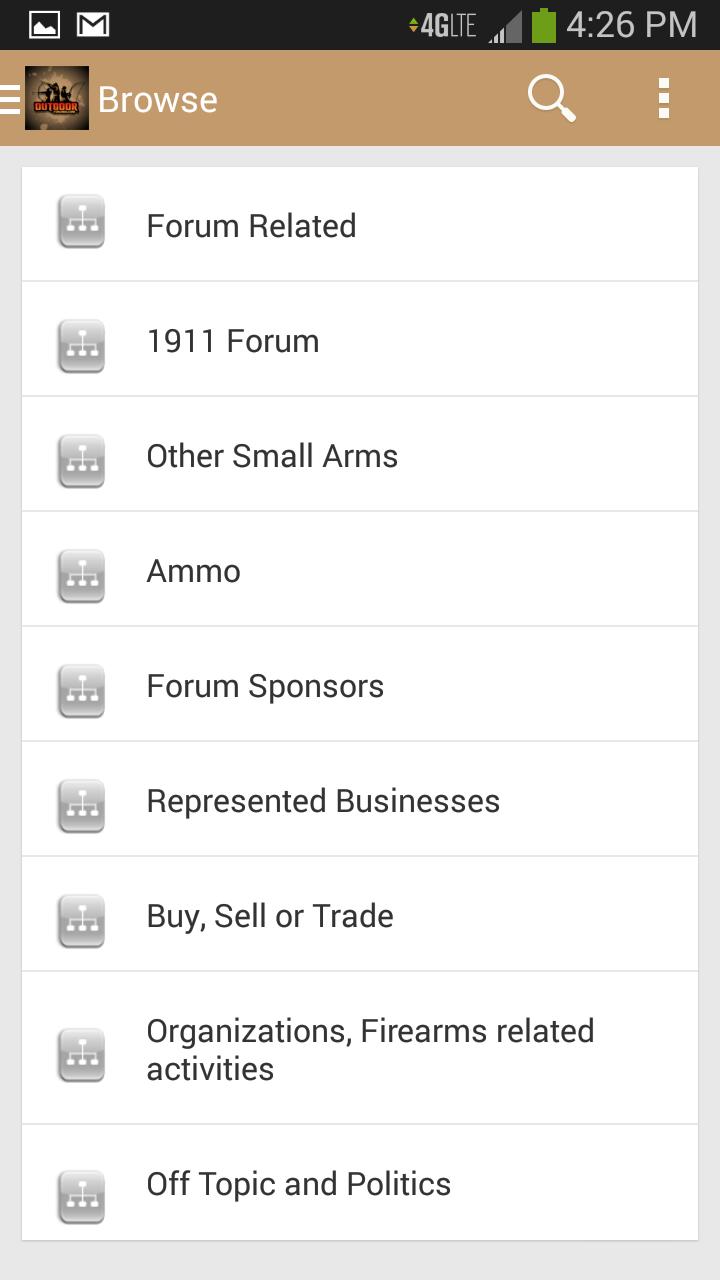Open the overflow menu with three dots
Viewport: 720px width, 1280px height.
(664, 97)
